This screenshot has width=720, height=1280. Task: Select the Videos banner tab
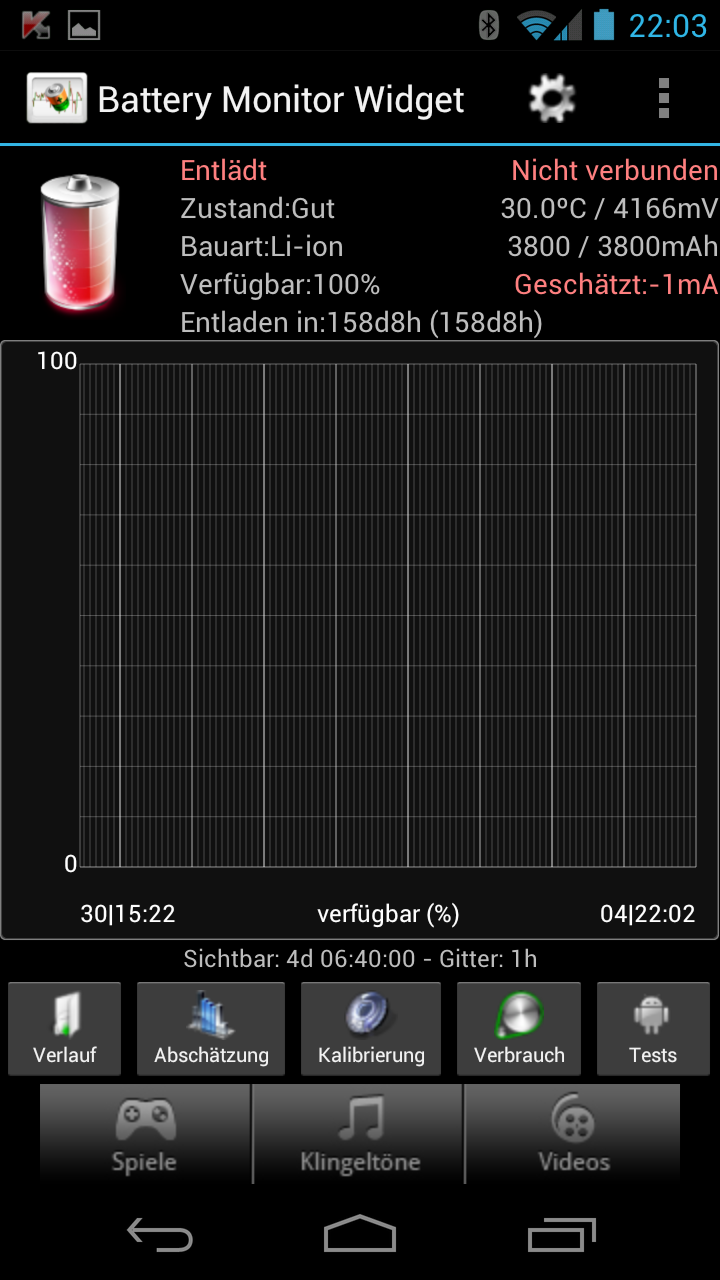(573, 1134)
